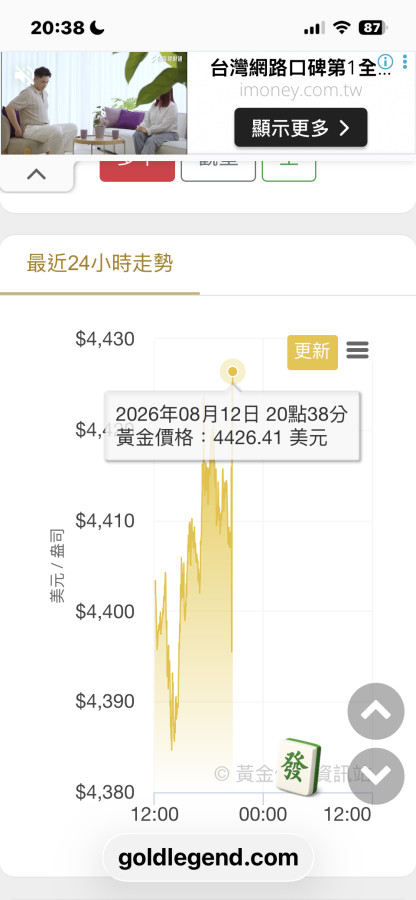416x900 pixels.
Task: Open the imoney ad video thumbnail
Action: (94, 103)
